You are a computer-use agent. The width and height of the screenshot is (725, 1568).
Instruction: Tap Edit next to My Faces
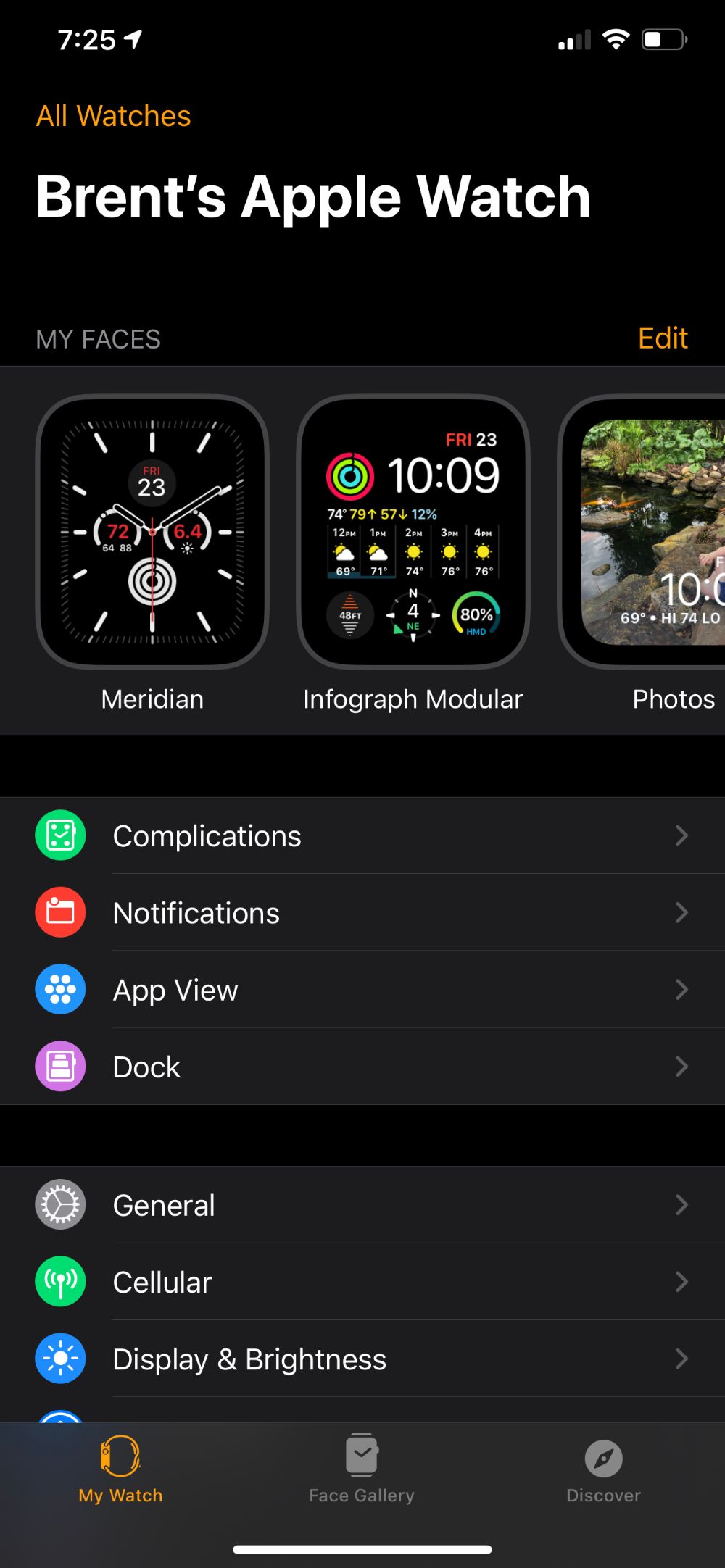coord(663,338)
